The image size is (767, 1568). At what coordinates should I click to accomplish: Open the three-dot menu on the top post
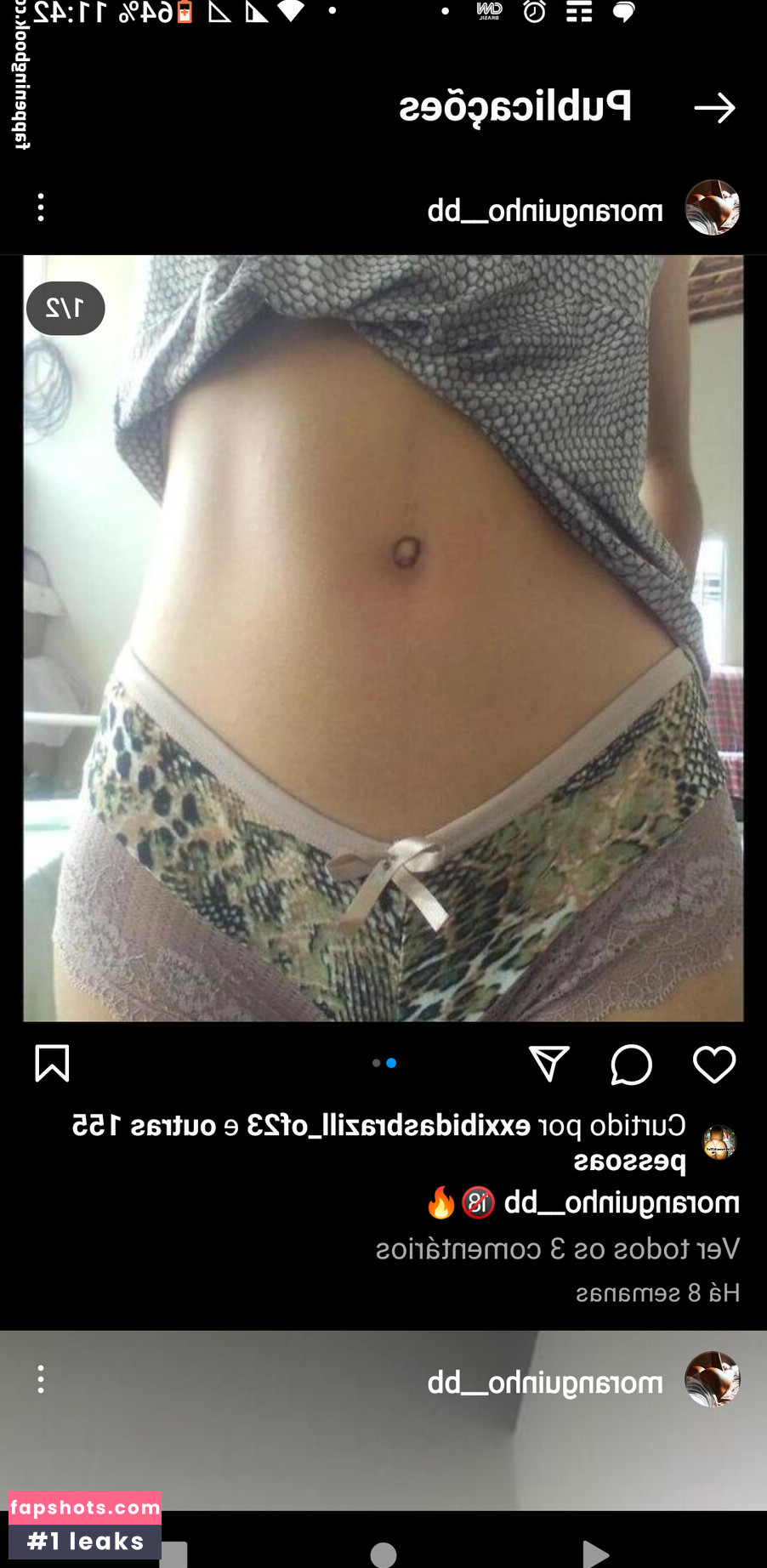click(40, 207)
